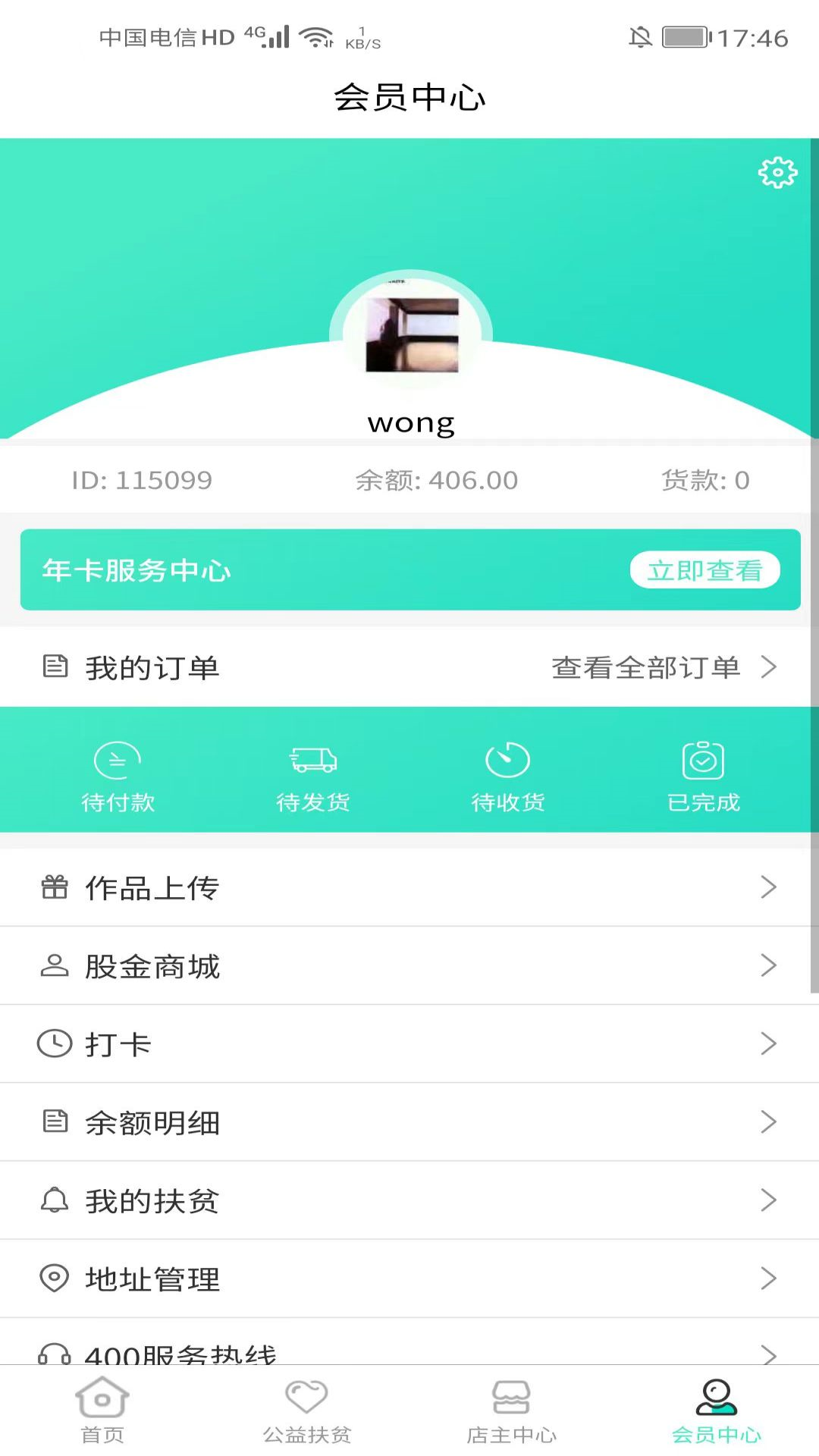Expand the 股金商城 row chevron
The image size is (819, 1456).
pyautogui.click(x=769, y=965)
